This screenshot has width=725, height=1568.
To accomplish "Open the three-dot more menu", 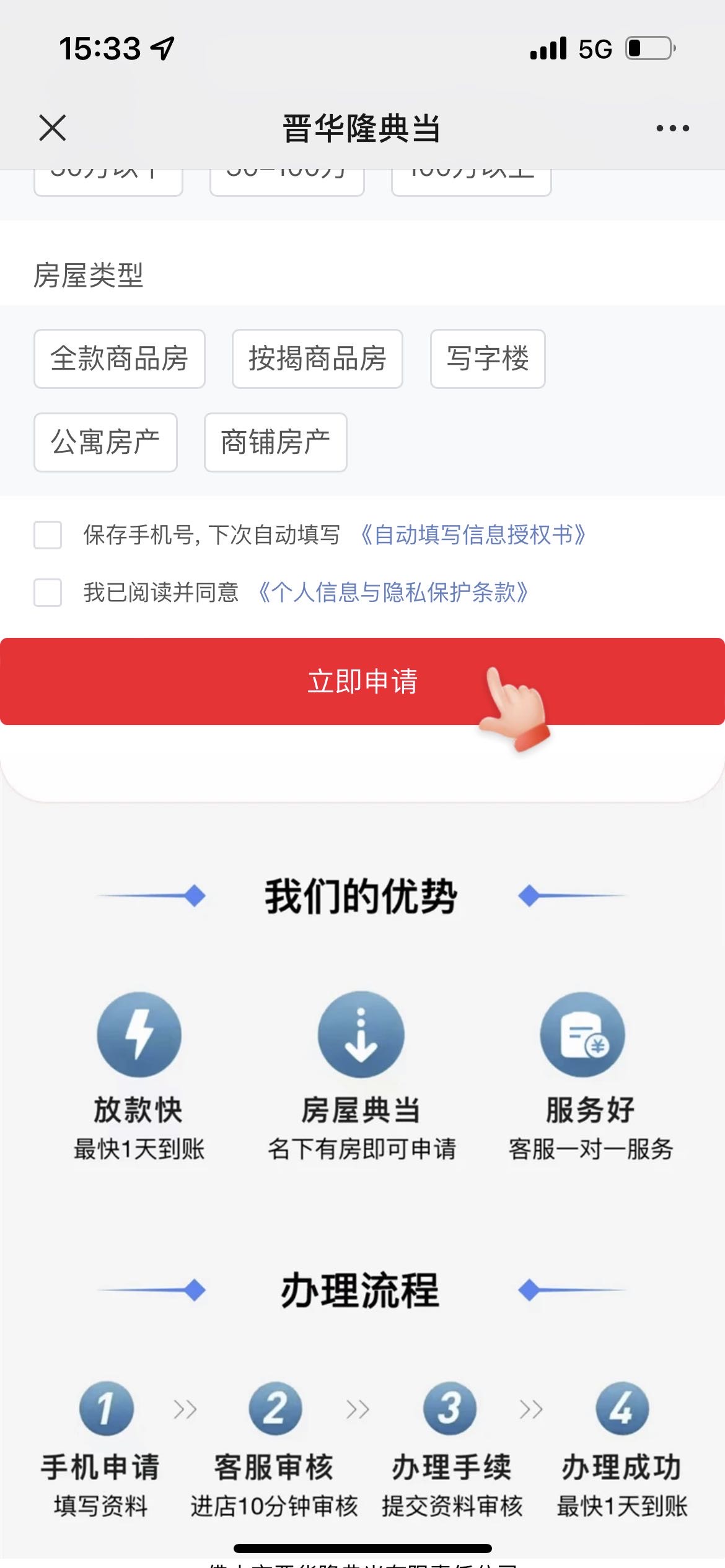I will pyautogui.click(x=672, y=128).
